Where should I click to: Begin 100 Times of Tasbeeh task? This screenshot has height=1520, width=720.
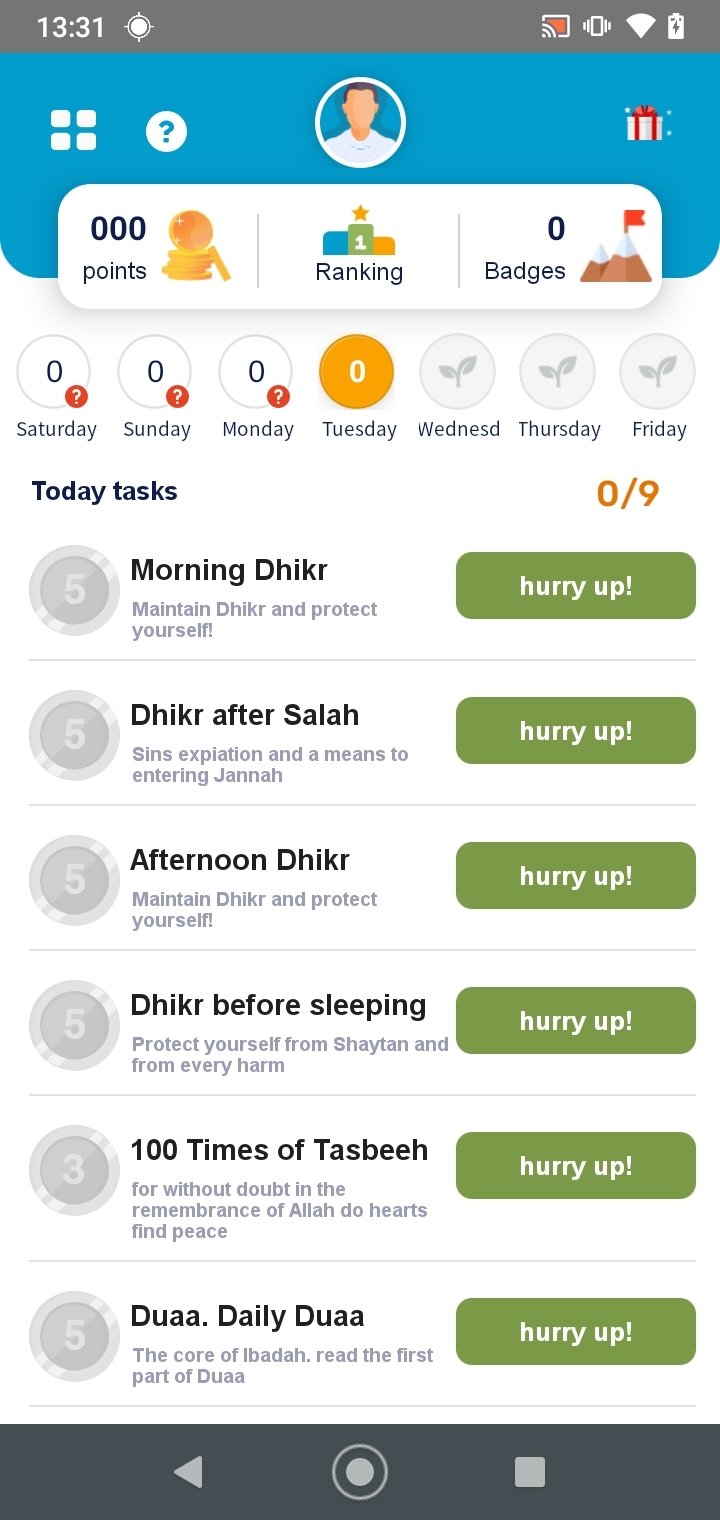576,1165
